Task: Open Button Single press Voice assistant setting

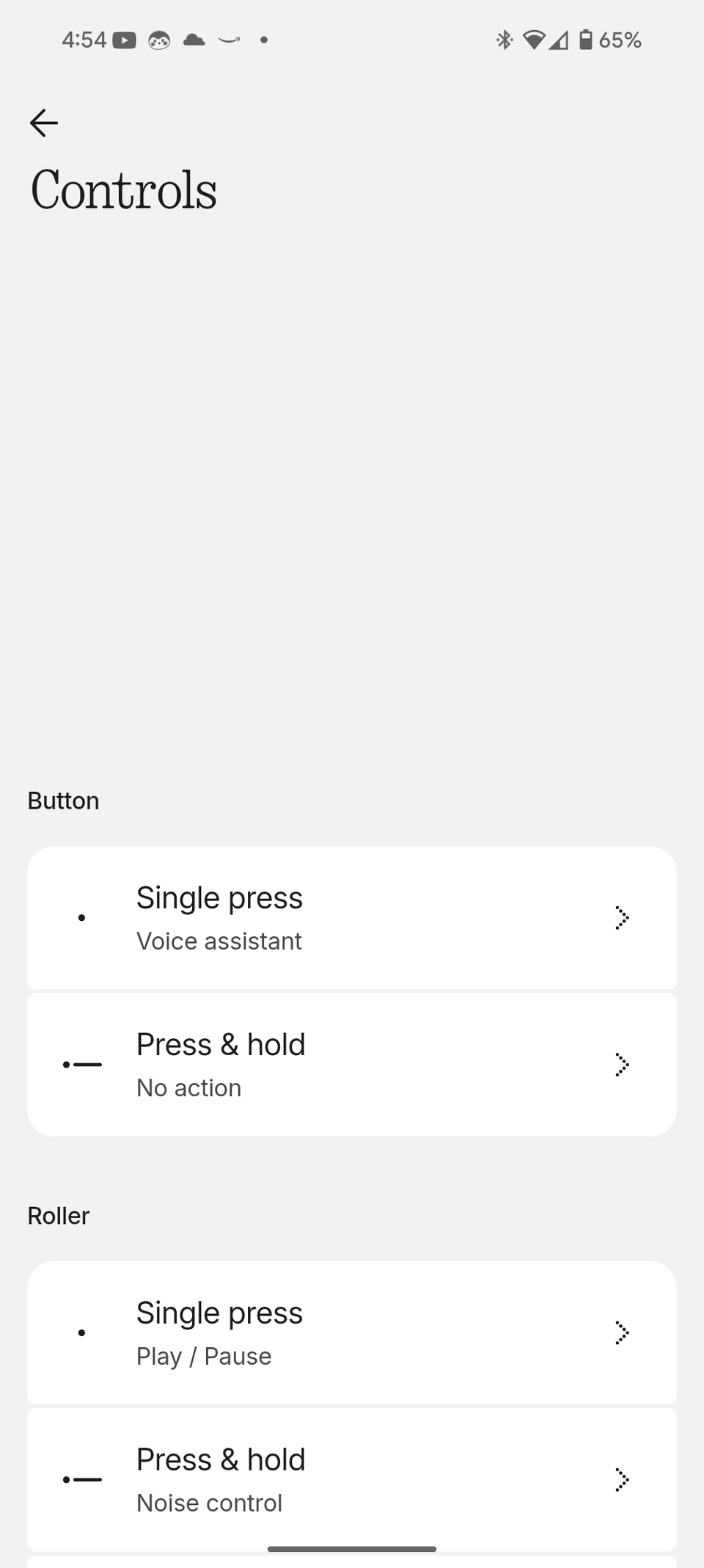Action: pyautogui.click(x=352, y=917)
